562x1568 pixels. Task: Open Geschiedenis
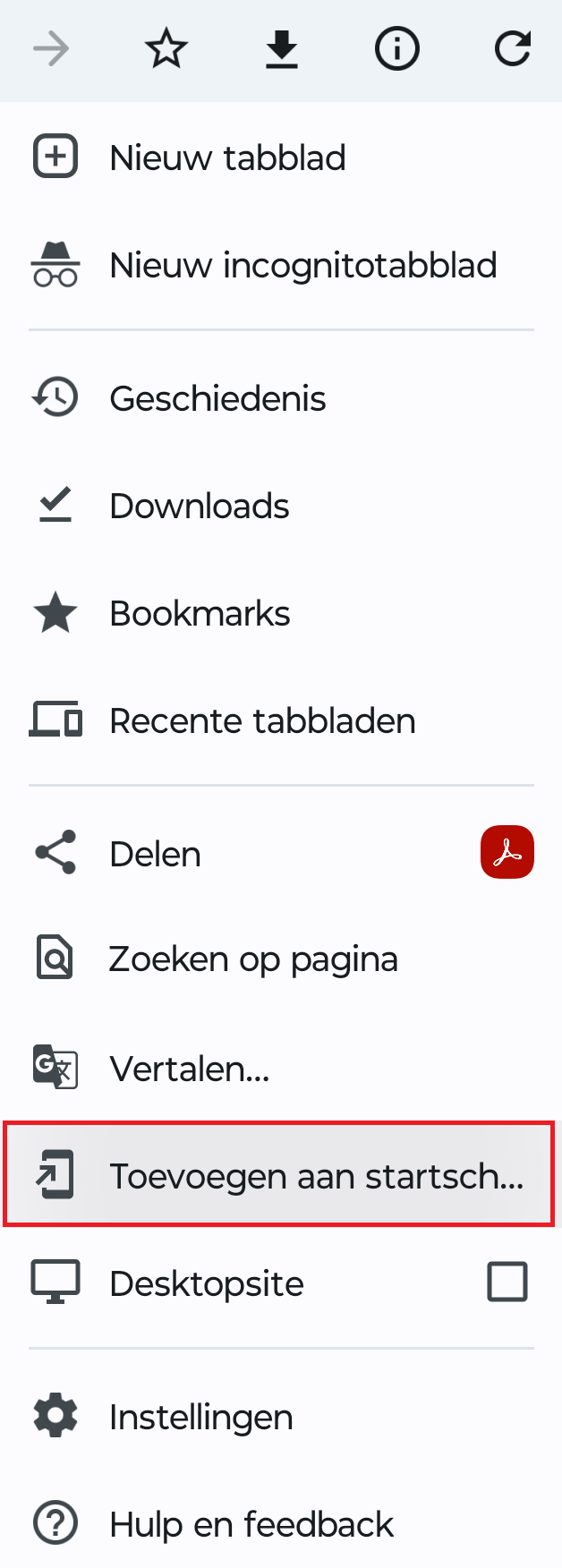[x=217, y=398]
